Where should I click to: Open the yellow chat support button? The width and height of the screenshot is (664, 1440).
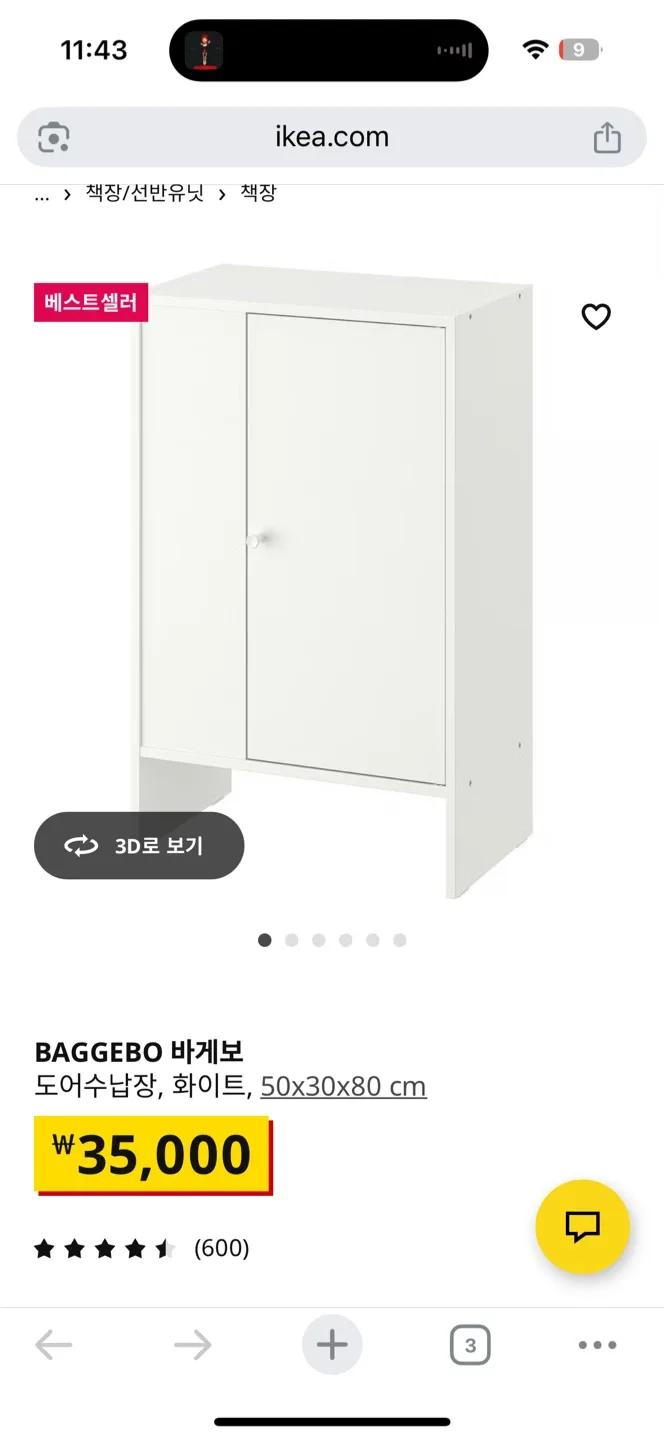click(582, 1226)
